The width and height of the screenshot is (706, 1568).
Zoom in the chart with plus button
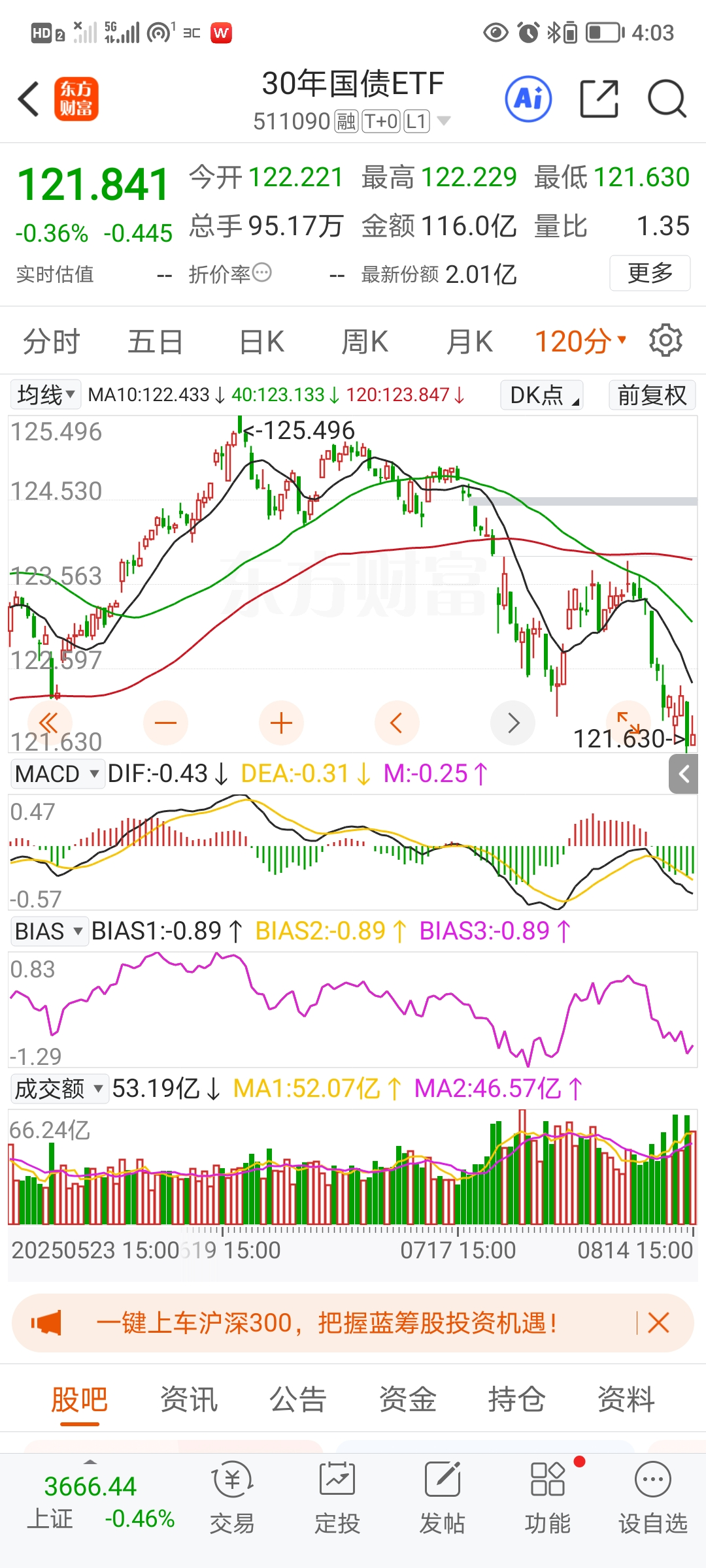point(281,723)
